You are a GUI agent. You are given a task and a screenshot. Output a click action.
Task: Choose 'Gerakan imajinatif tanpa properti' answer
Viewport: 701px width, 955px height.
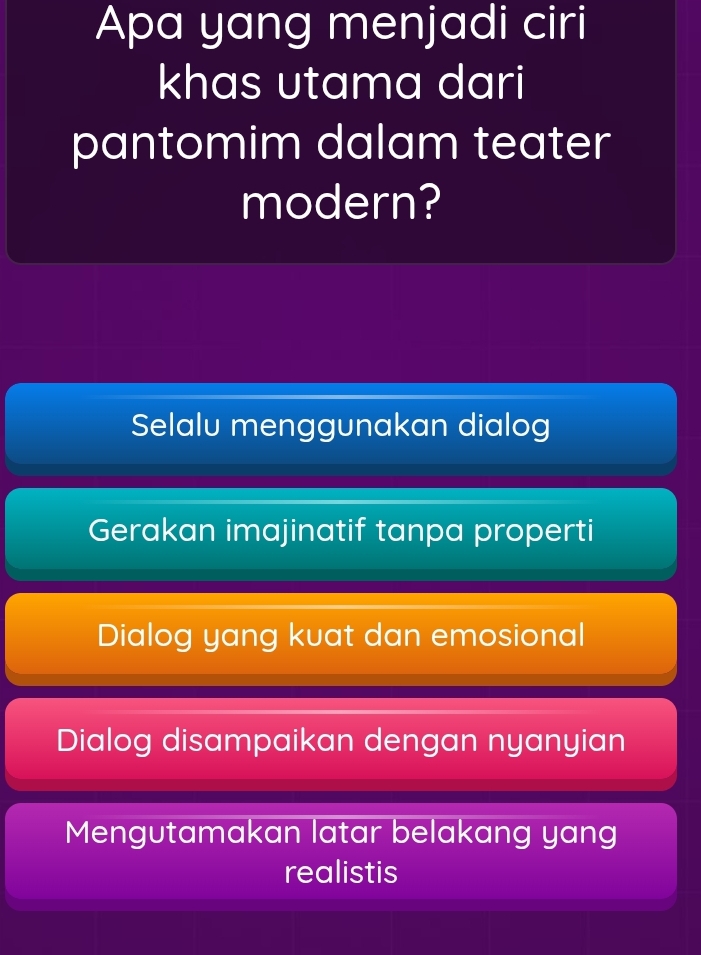[x=341, y=531]
